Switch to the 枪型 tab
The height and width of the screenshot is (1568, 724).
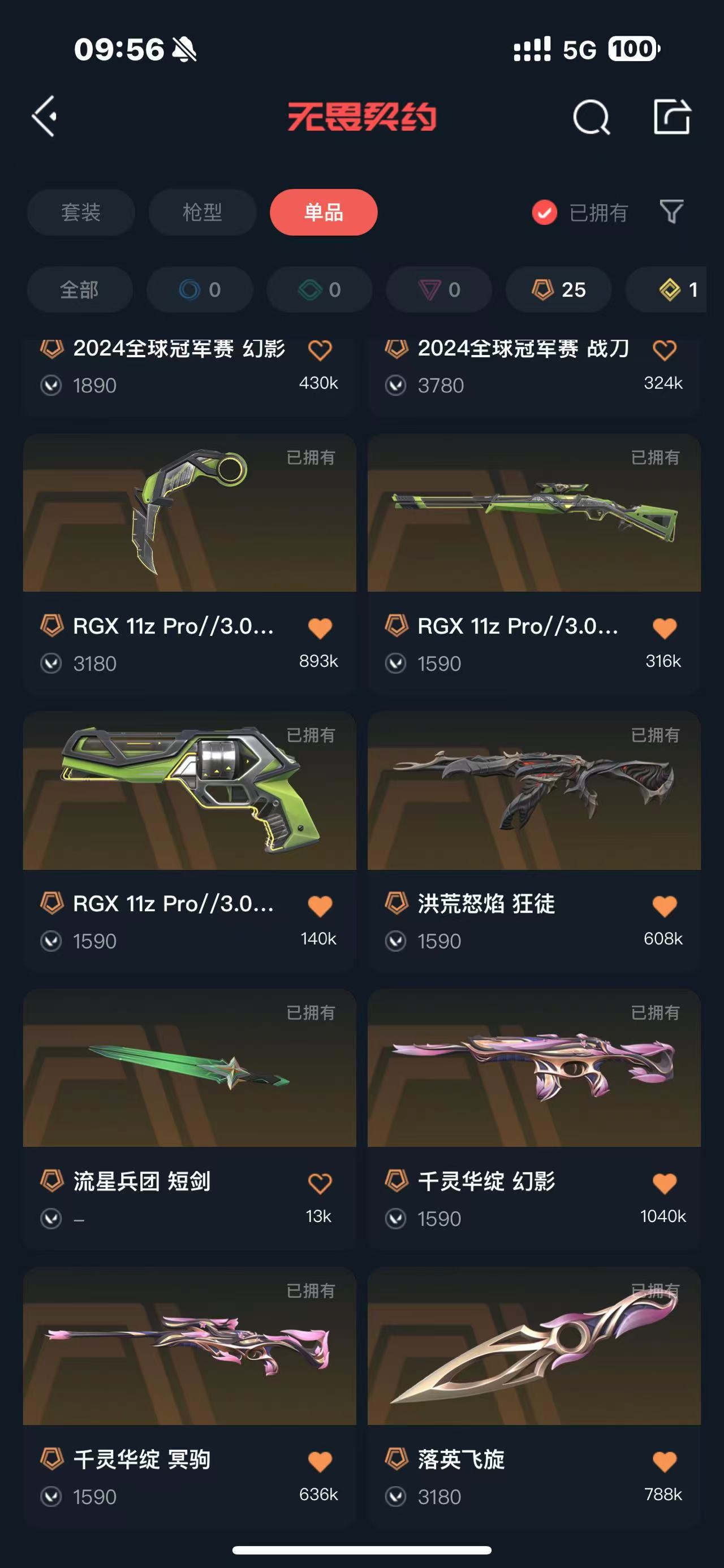pyautogui.click(x=202, y=213)
